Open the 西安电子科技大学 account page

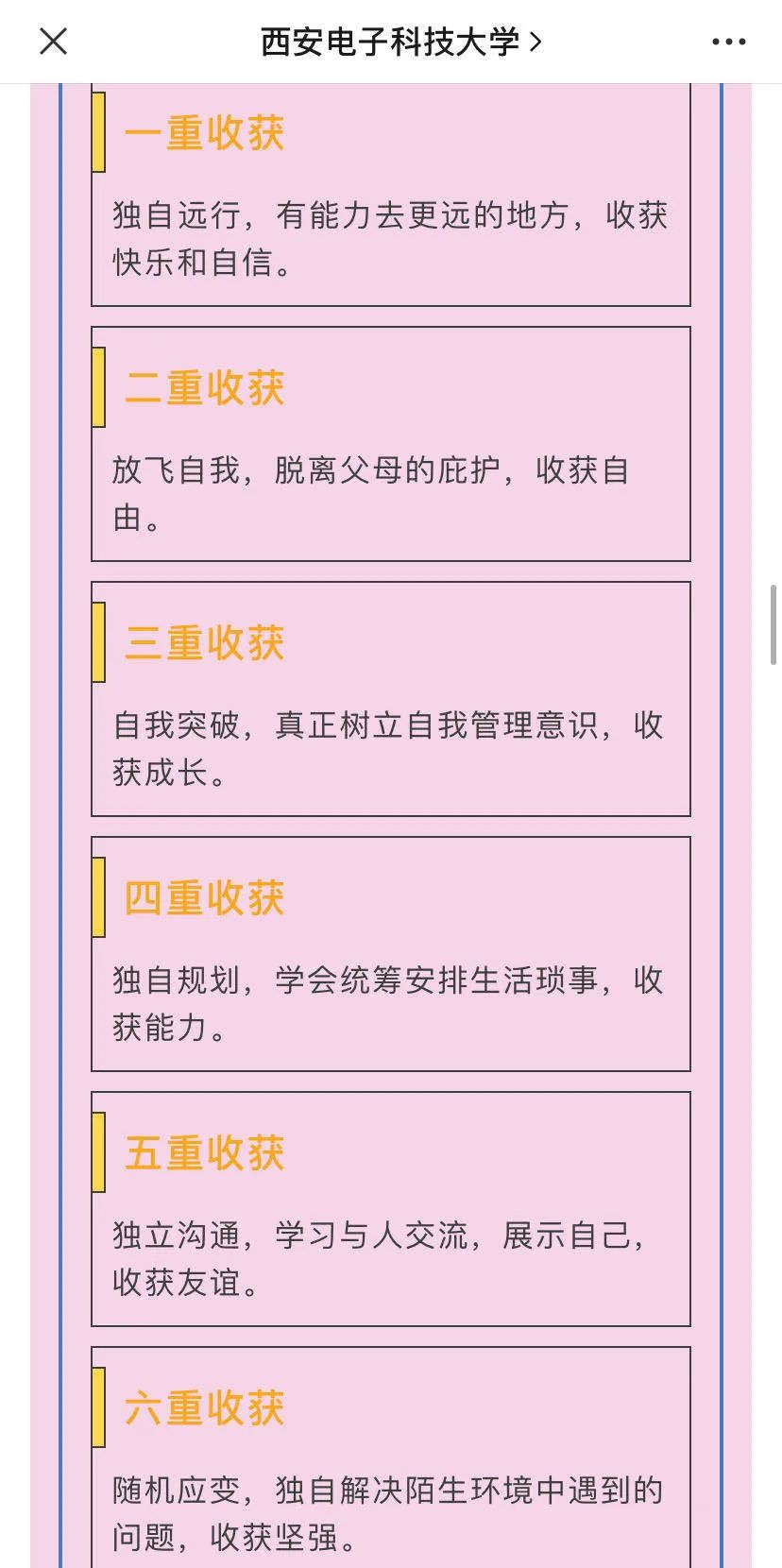pyautogui.click(x=399, y=42)
